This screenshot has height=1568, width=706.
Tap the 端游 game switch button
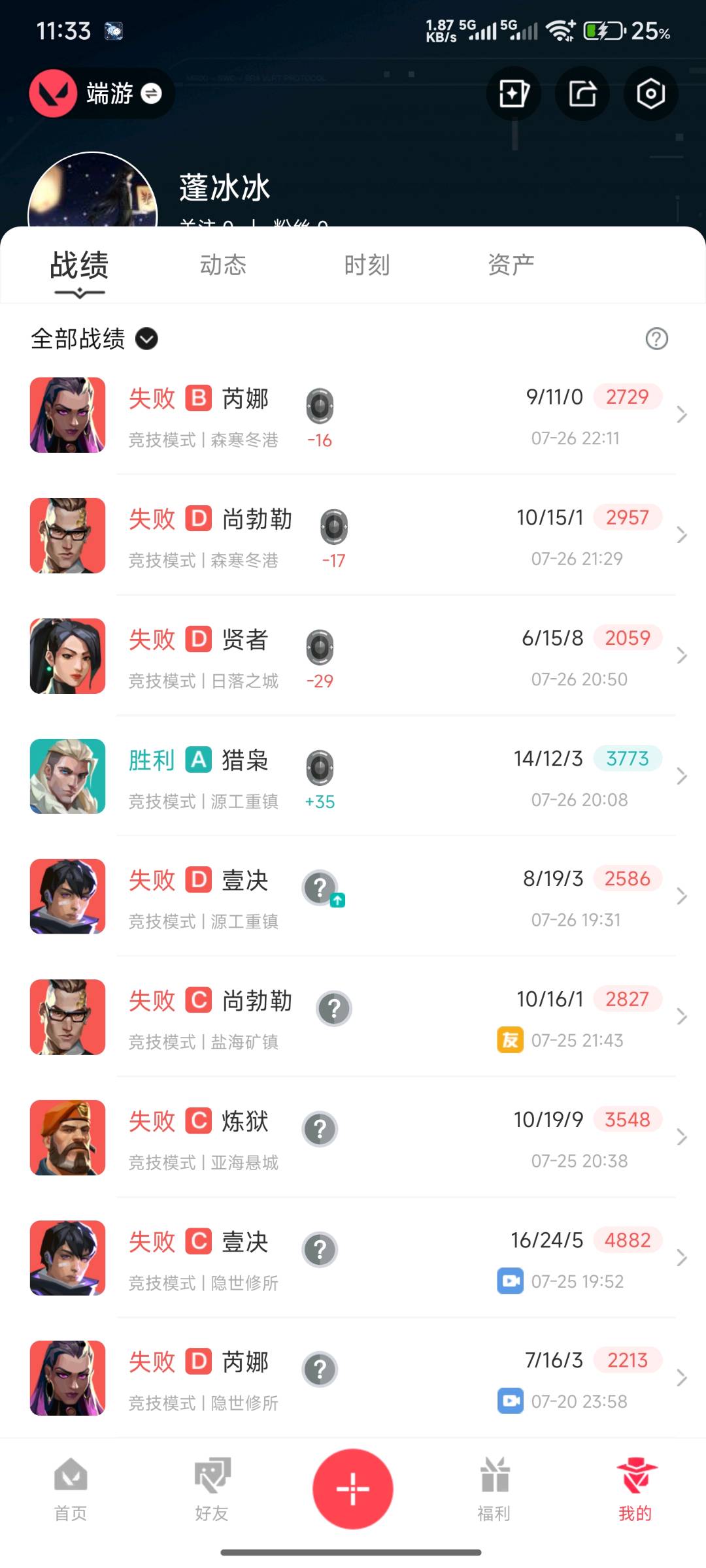(101, 93)
